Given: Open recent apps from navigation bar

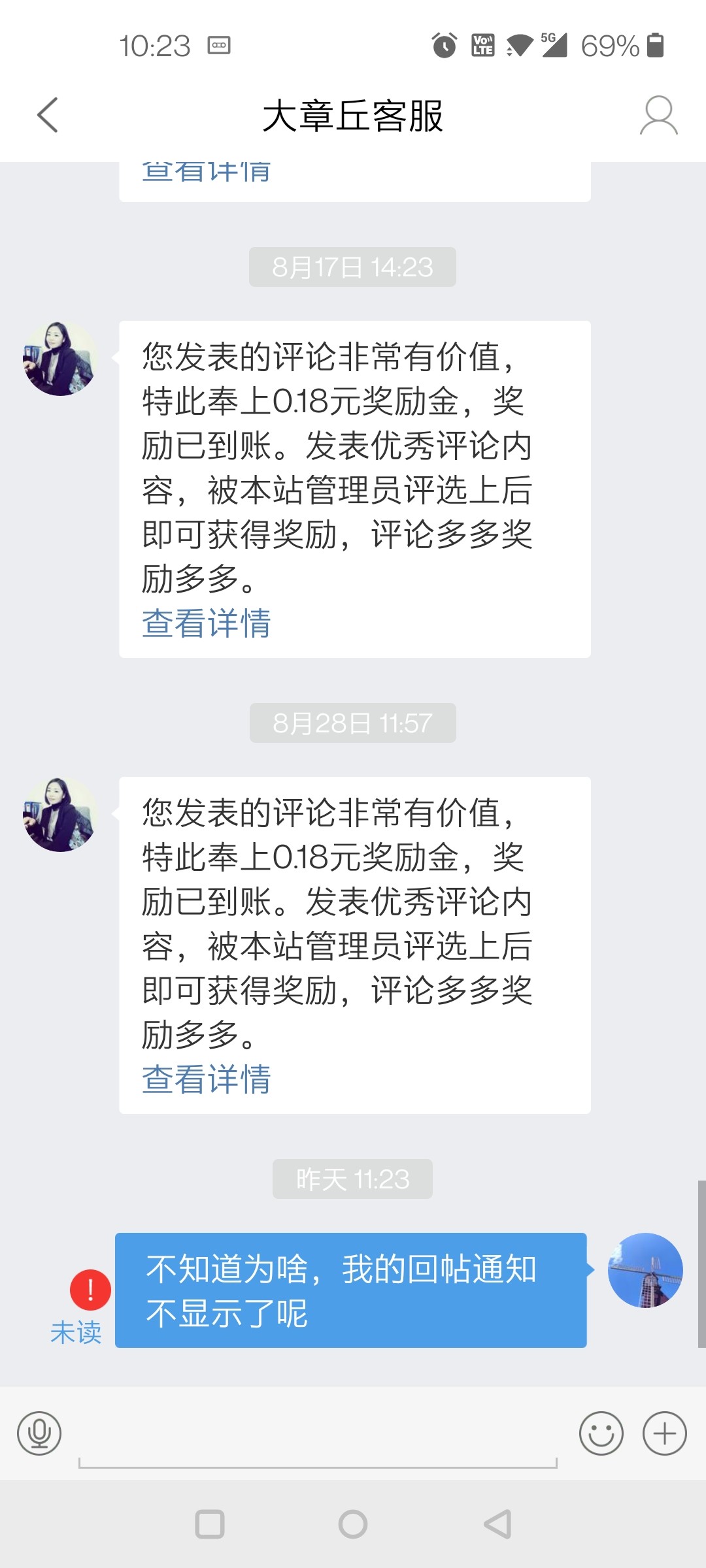Looking at the screenshot, I should point(210,1524).
